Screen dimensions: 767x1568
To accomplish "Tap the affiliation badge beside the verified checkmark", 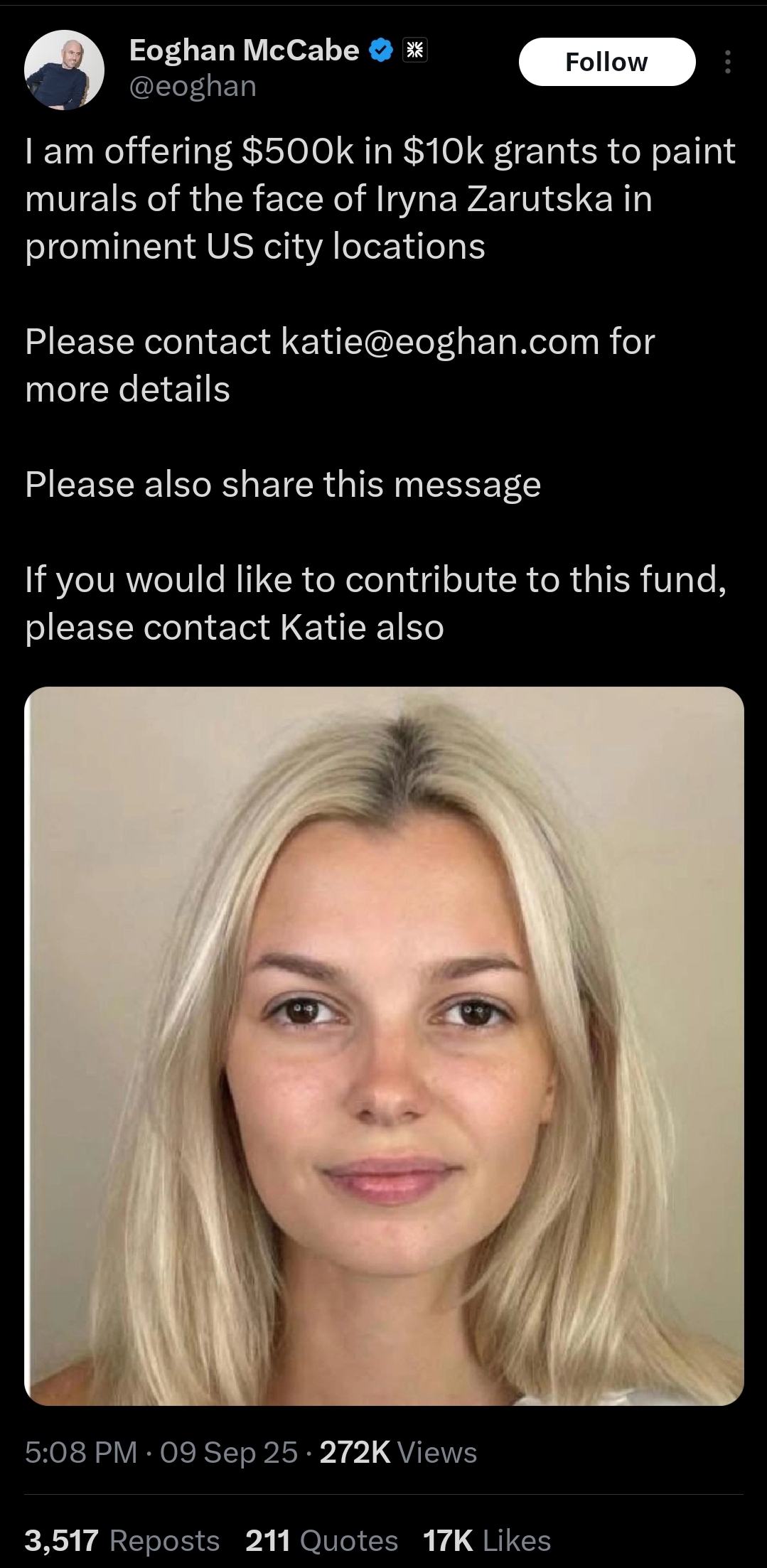I will tap(415, 50).
